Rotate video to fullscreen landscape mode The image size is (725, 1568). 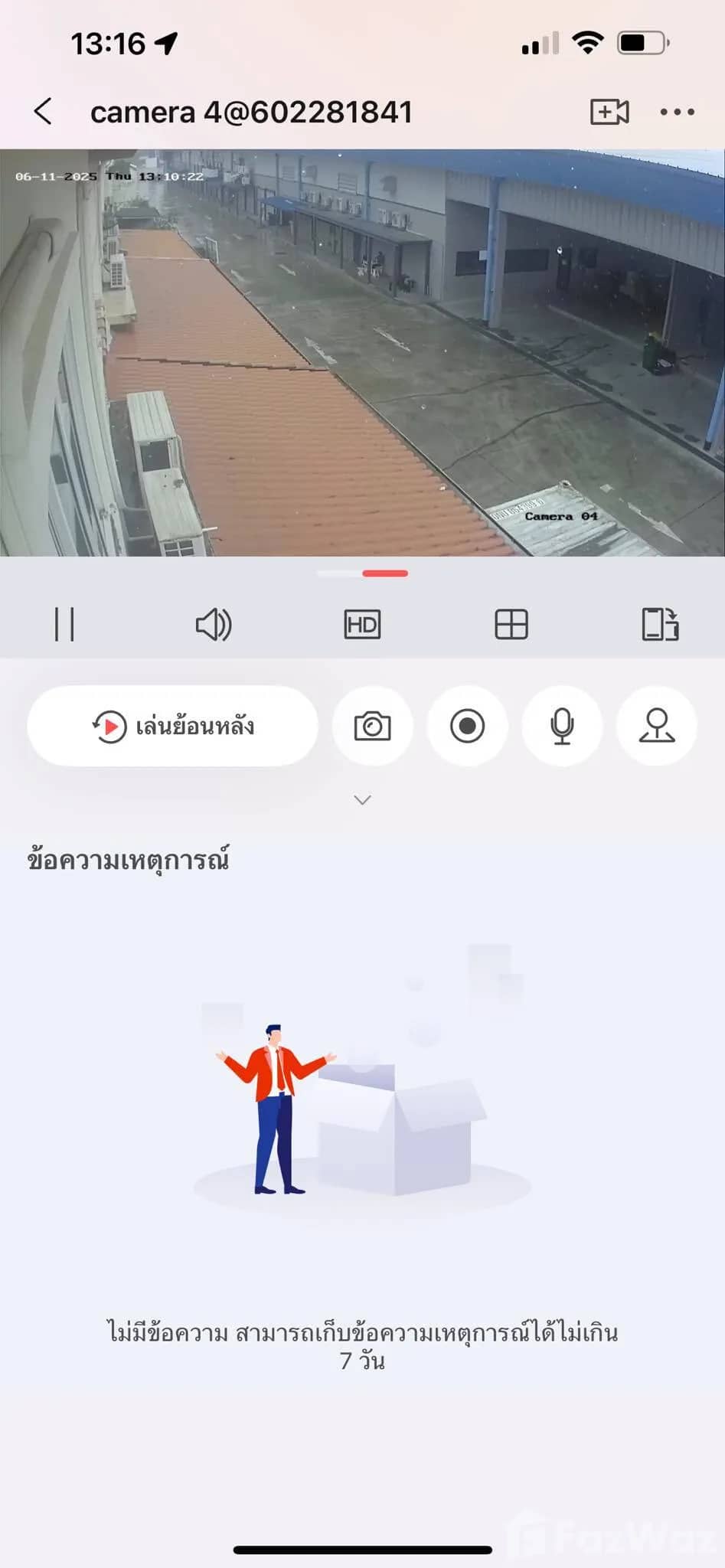(658, 624)
